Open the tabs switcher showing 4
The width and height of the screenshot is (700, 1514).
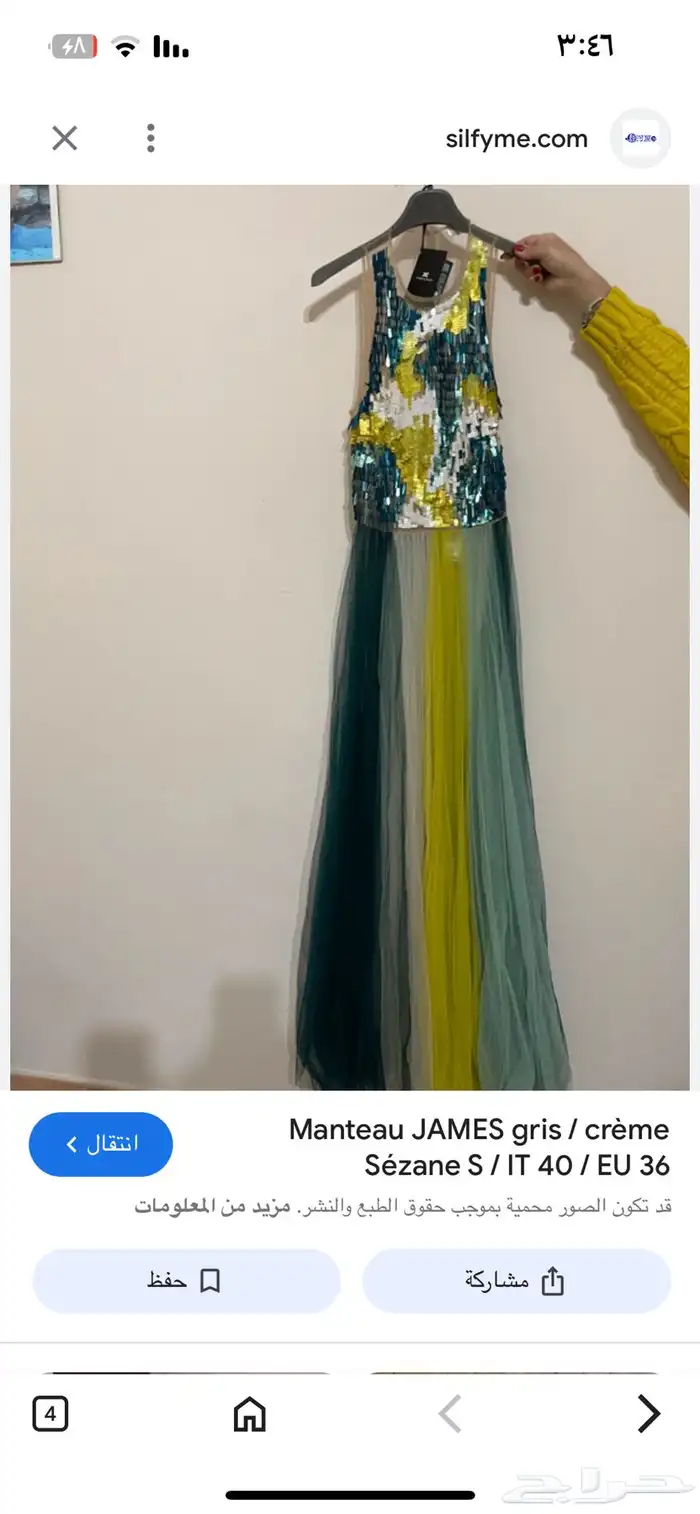click(51, 1414)
